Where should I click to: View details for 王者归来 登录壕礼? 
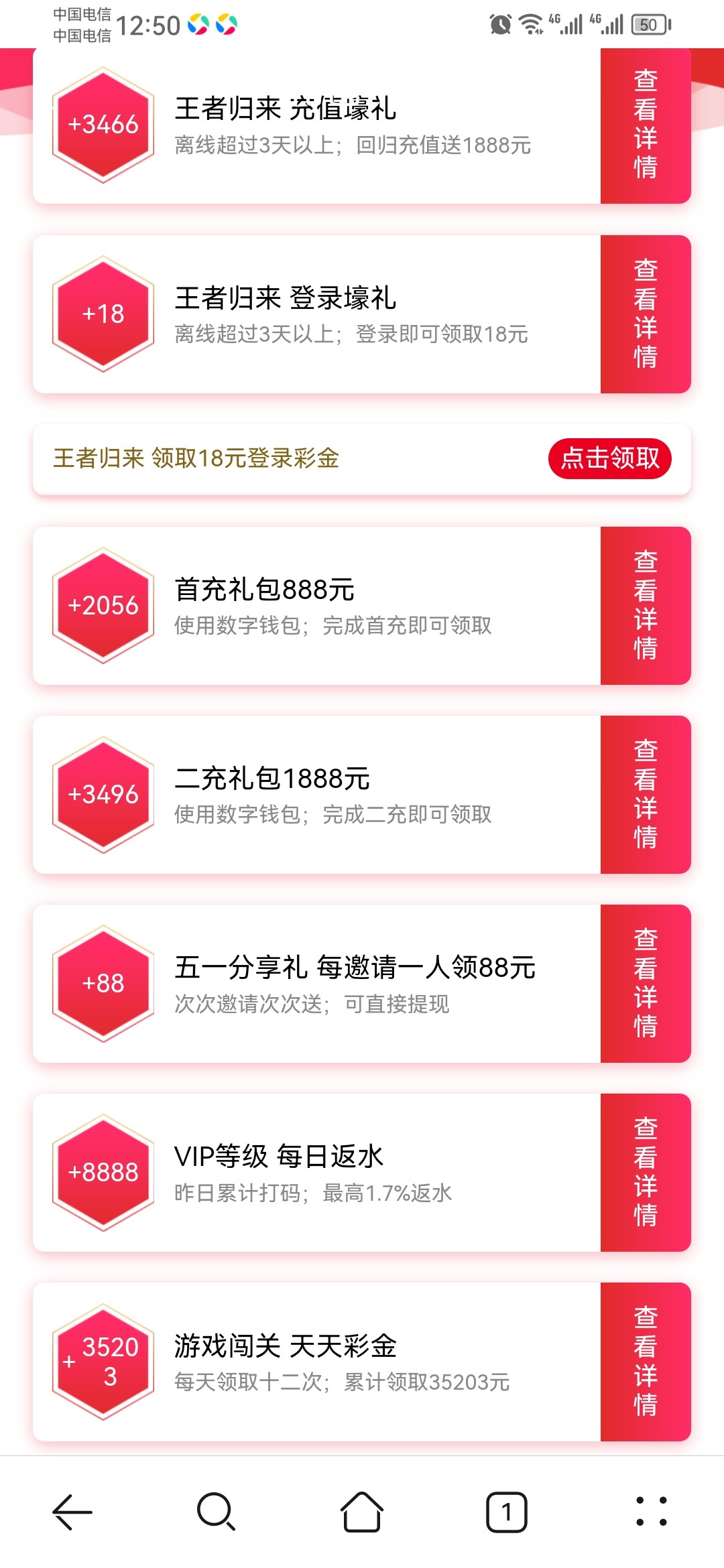tap(646, 314)
